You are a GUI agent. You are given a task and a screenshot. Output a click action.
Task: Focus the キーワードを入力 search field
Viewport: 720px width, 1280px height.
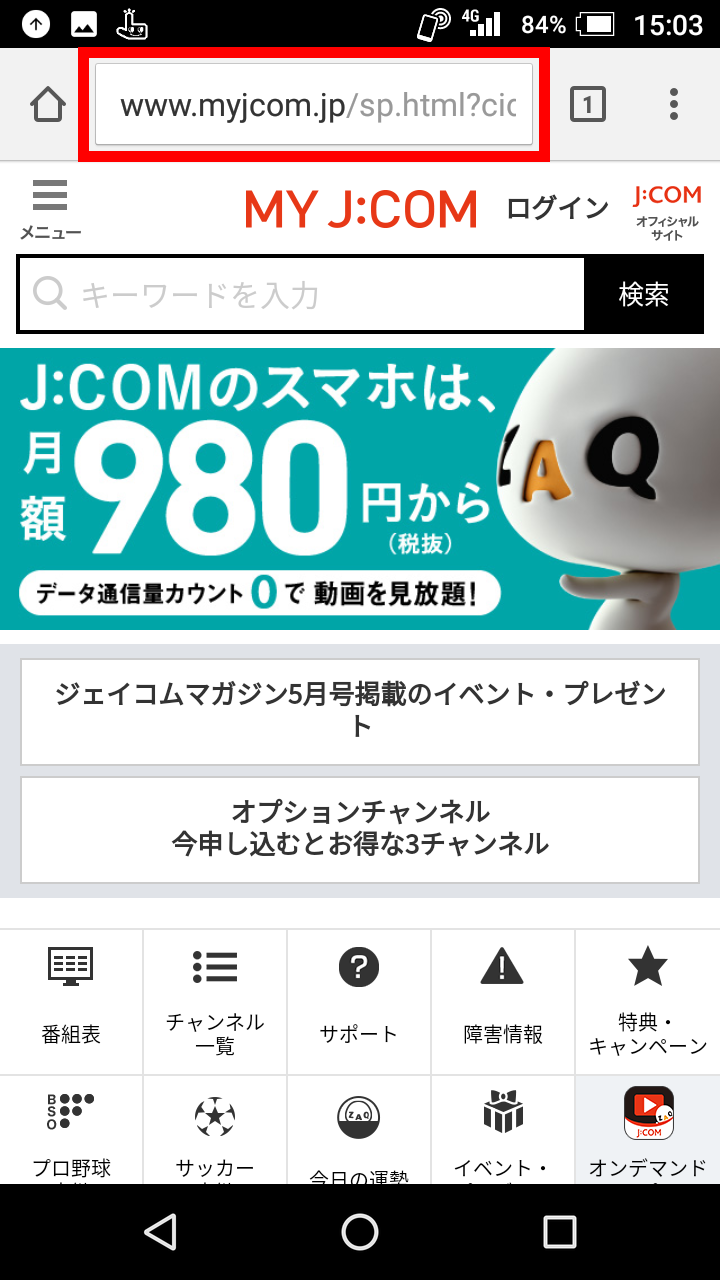point(302,295)
